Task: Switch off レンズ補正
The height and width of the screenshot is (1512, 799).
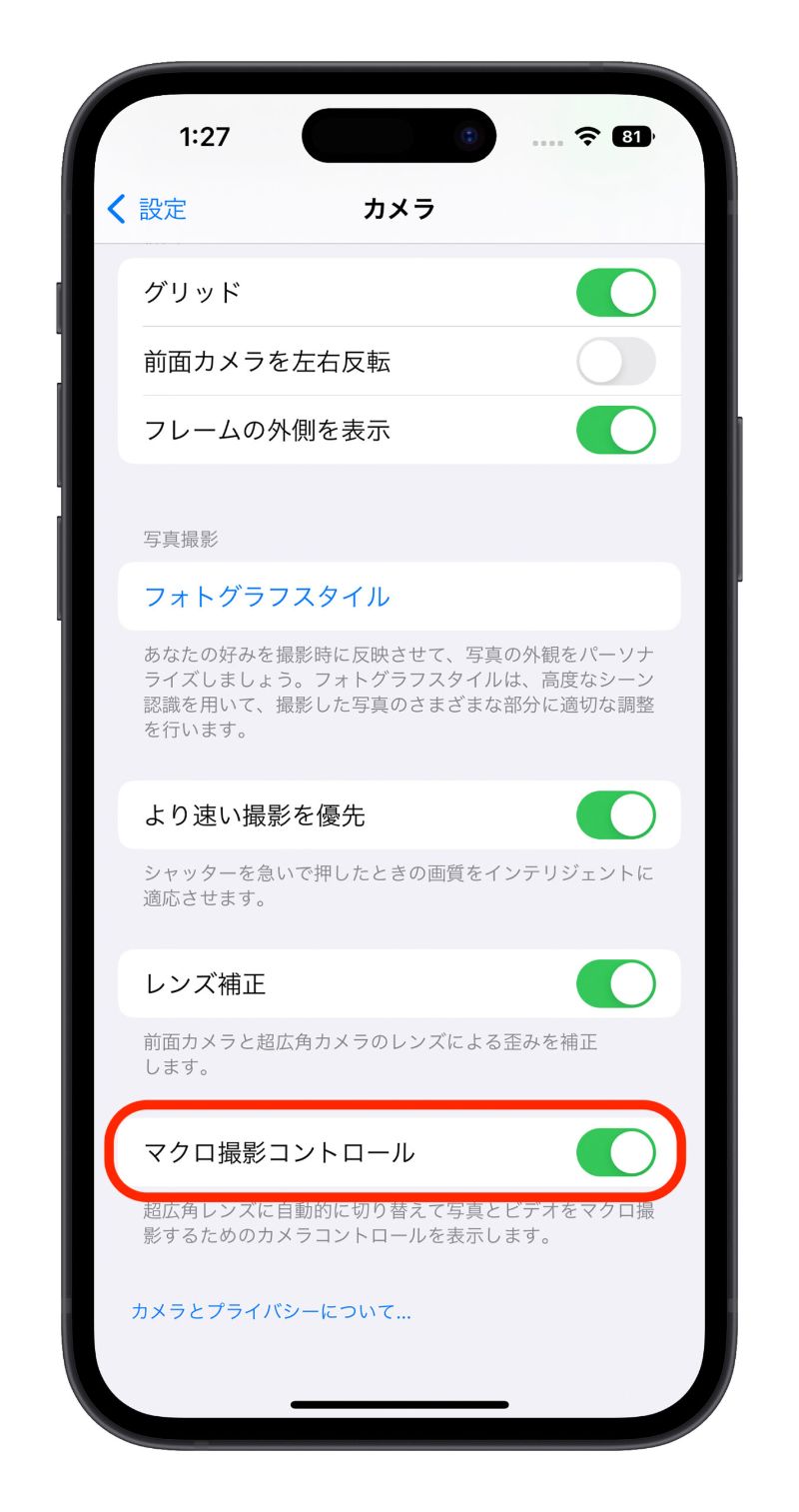Action: tap(615, 984)
